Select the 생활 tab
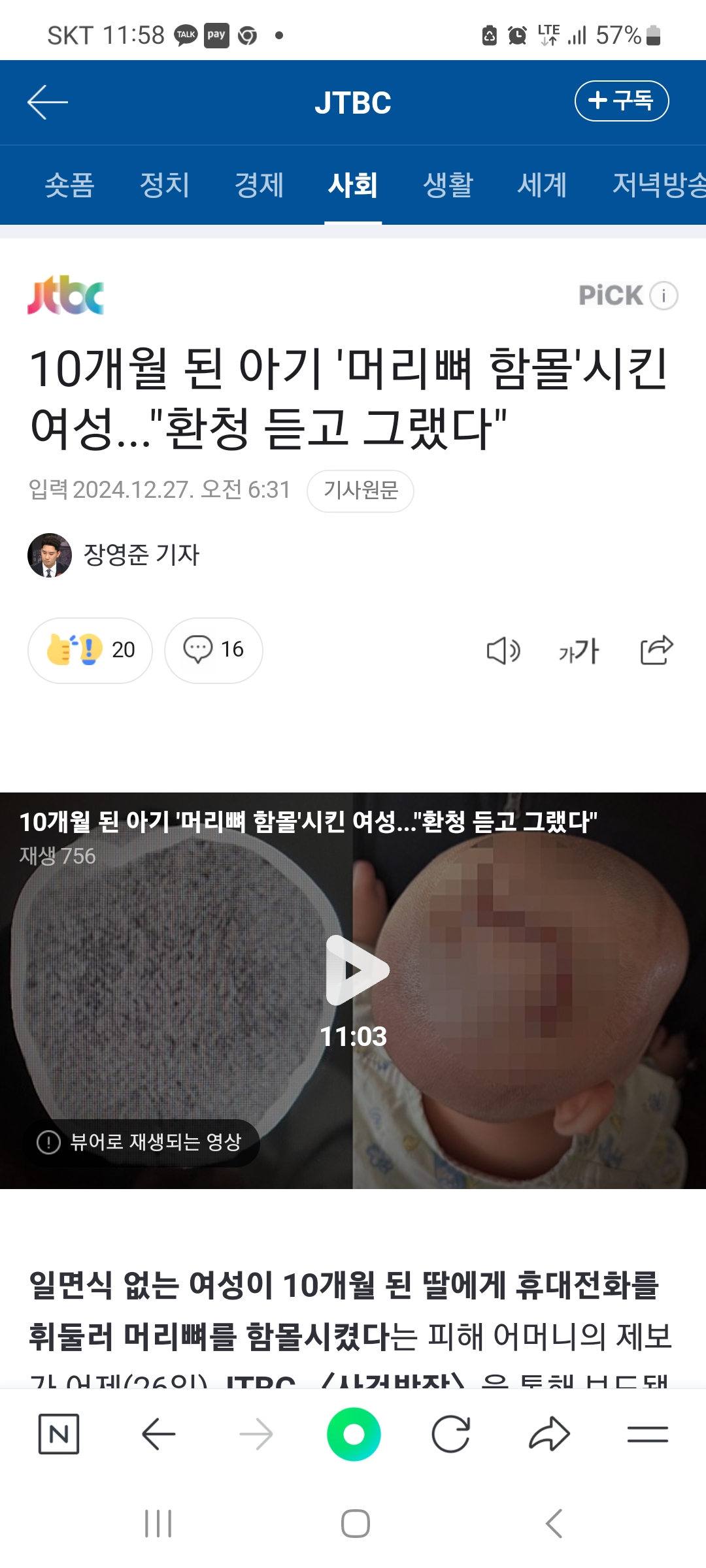 [x=448, y=185]
